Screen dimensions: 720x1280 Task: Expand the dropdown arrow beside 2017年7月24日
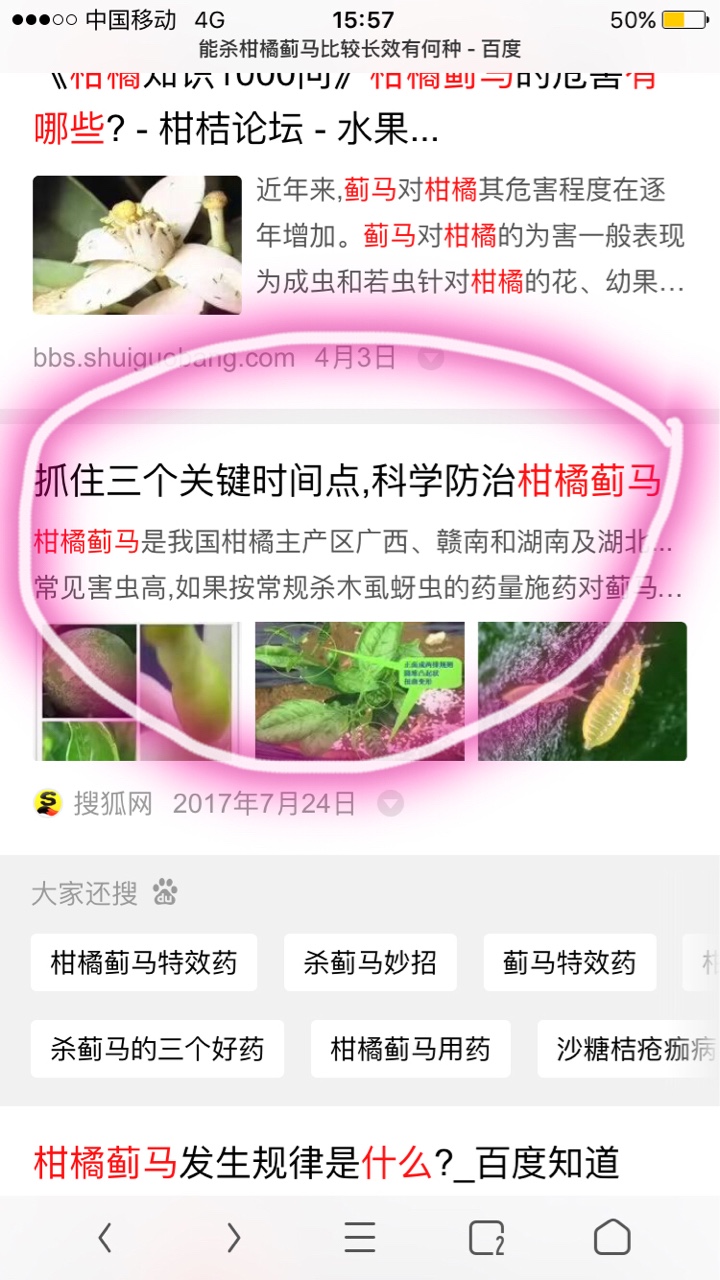click(x=390, y=803)
